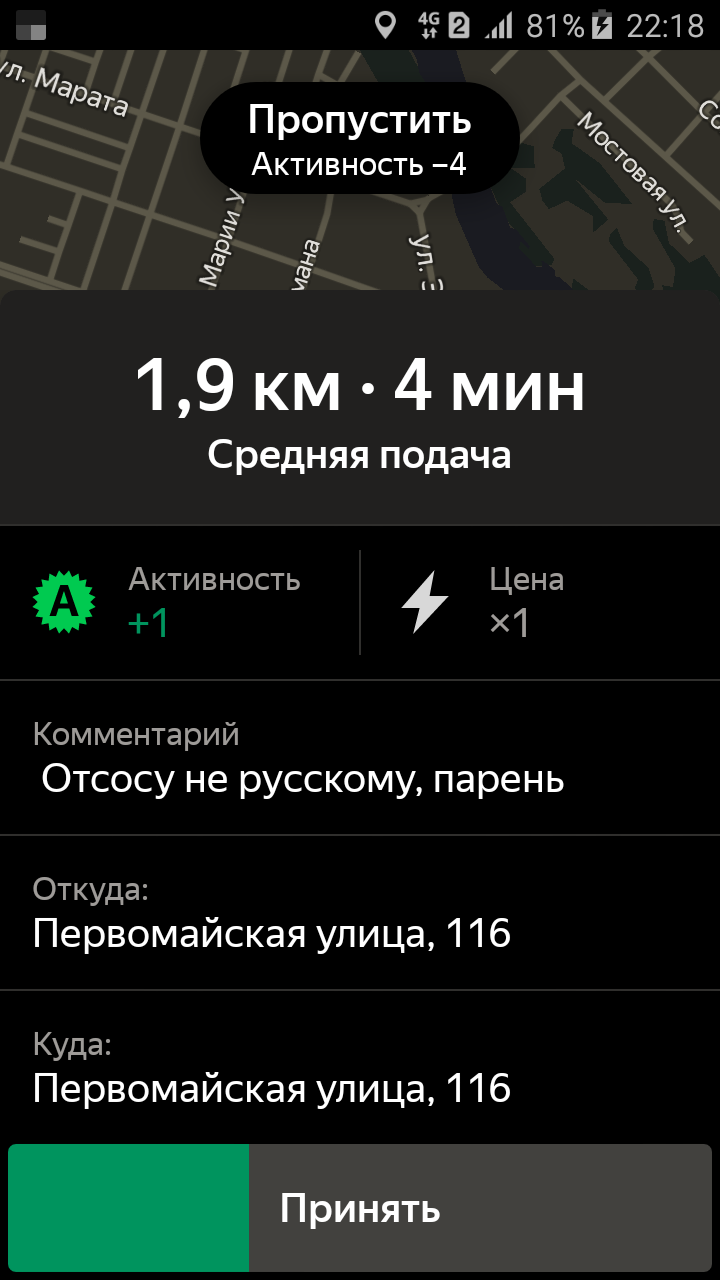The image size is (720, 1280).
Task: Accept the order with Принять
Action: [x=360, y=1208]
